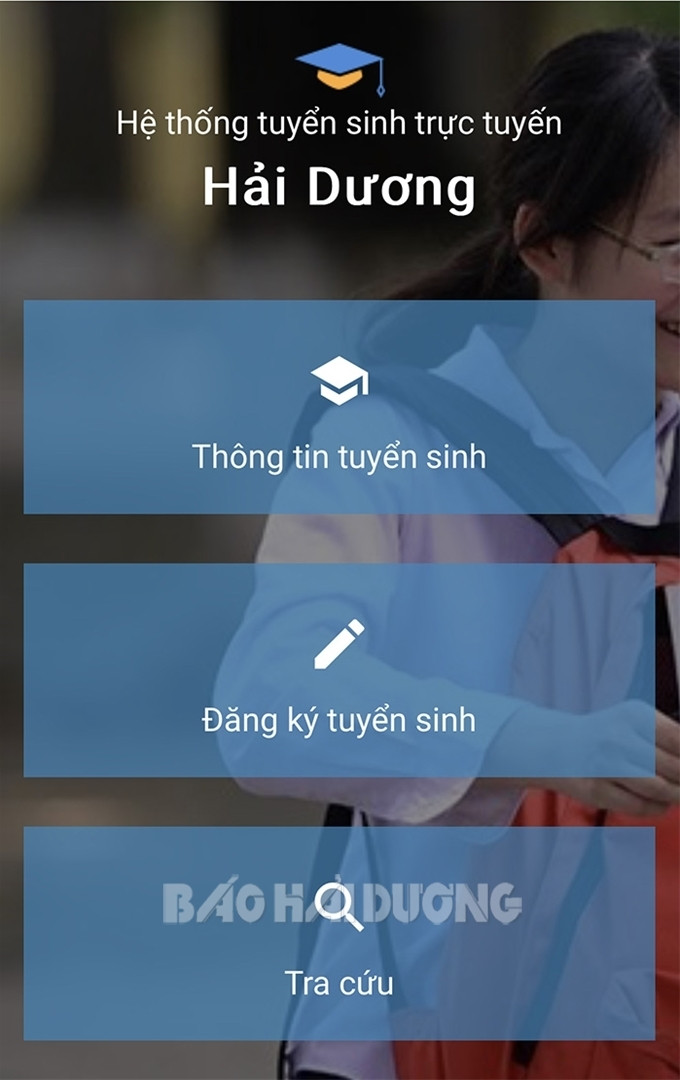
Task: Tap the Tra cứu search tile
Action: pos(339,933)
